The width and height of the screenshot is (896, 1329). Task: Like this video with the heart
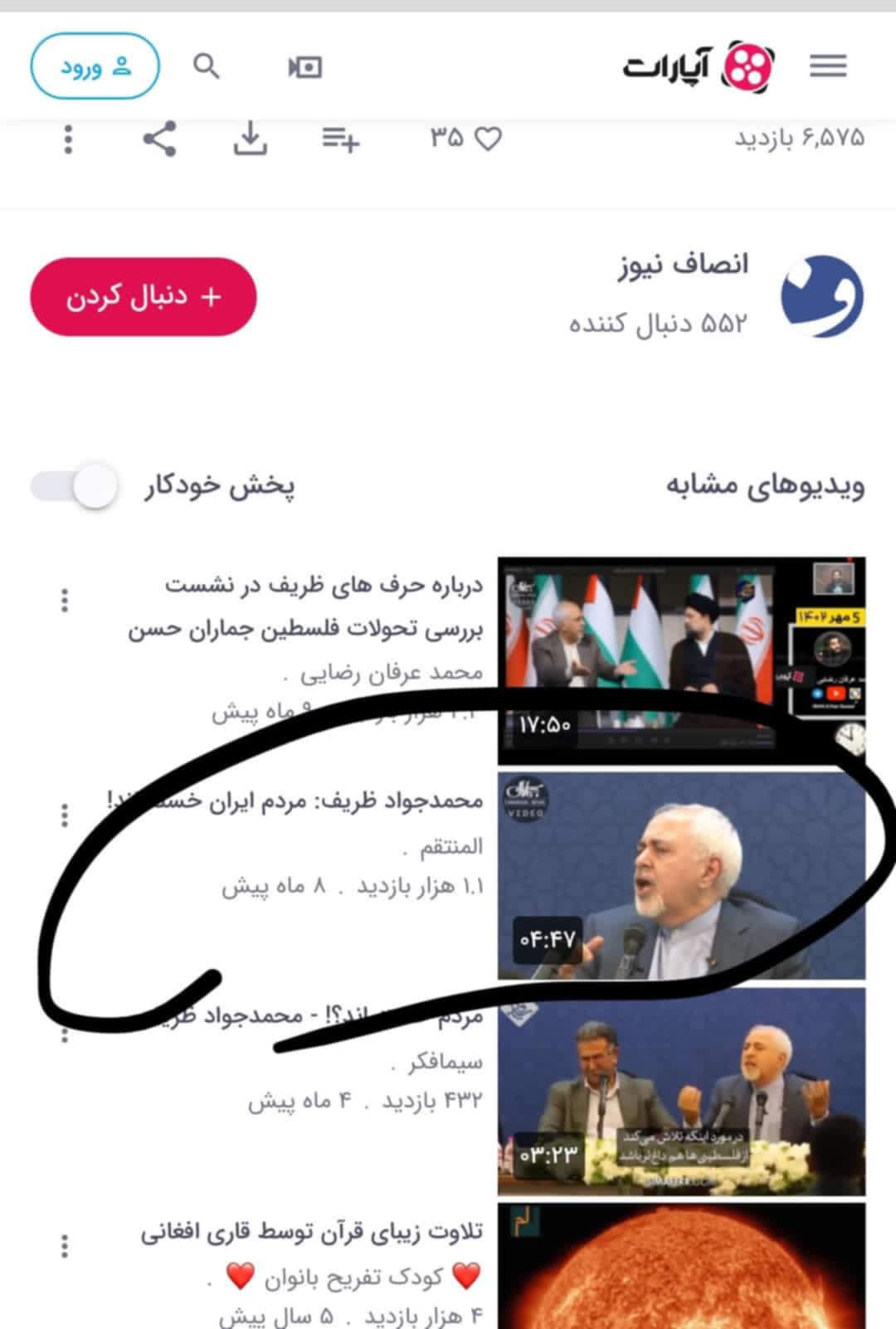pos(489,139)
